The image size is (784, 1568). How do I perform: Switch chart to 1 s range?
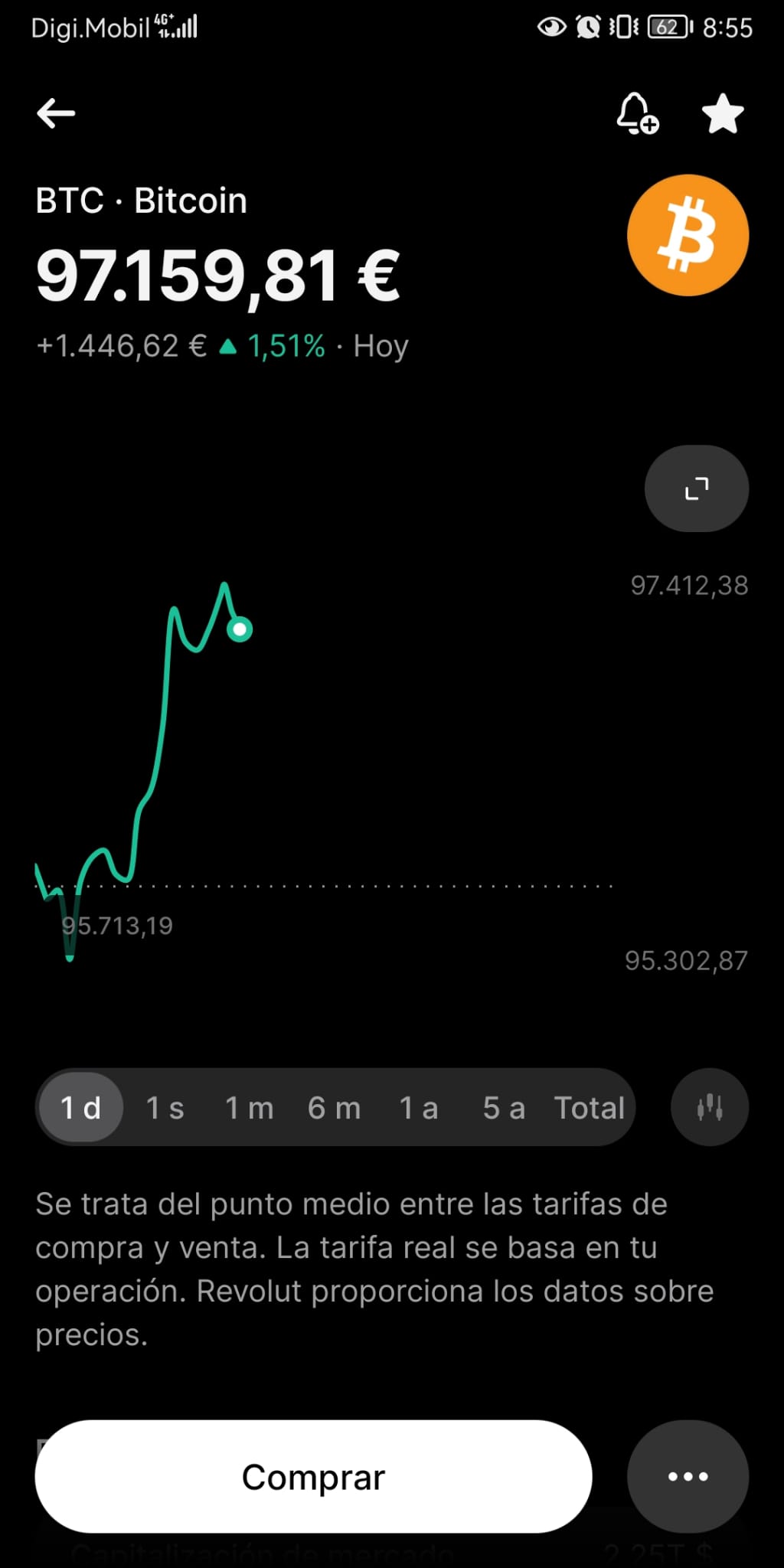(x=165, y=1108)
